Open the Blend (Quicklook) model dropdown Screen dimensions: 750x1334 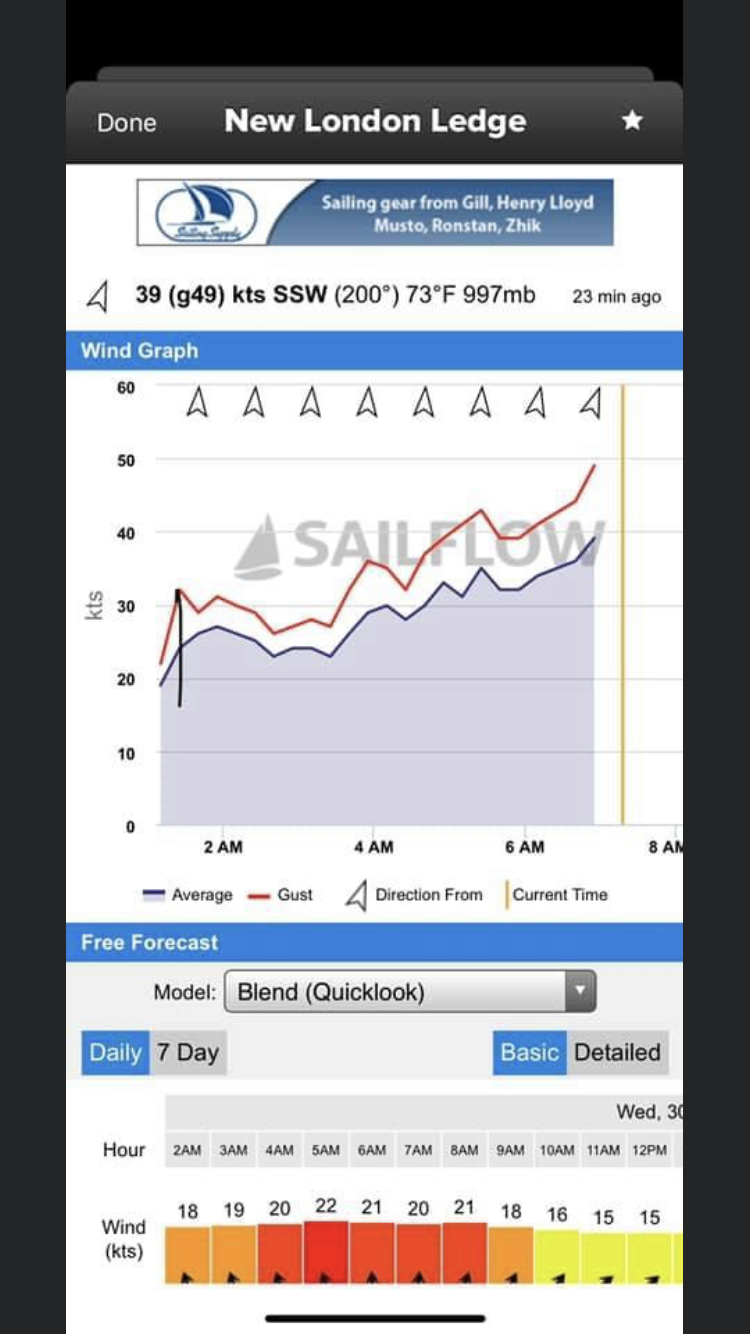(410, 992)
